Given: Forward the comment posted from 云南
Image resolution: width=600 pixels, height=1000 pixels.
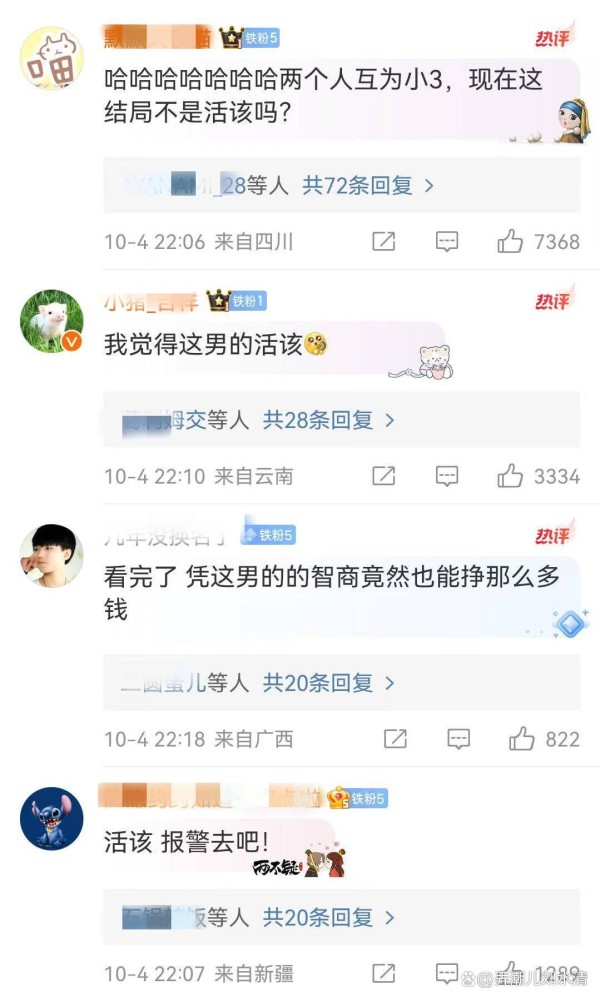Looking at the screenshot, I should click(384, 476).
